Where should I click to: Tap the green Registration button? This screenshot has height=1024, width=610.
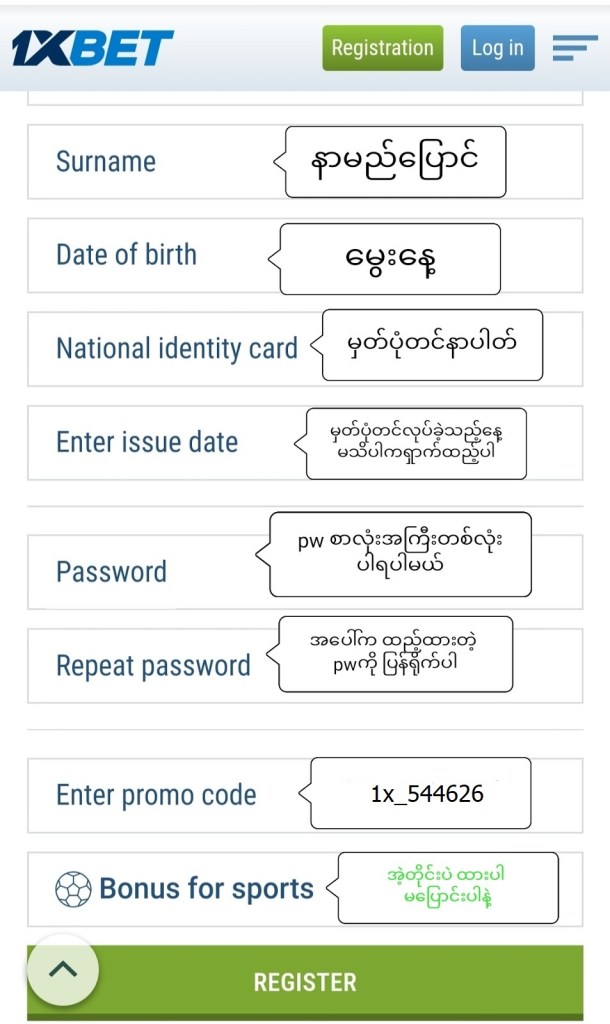pos(382,48)
